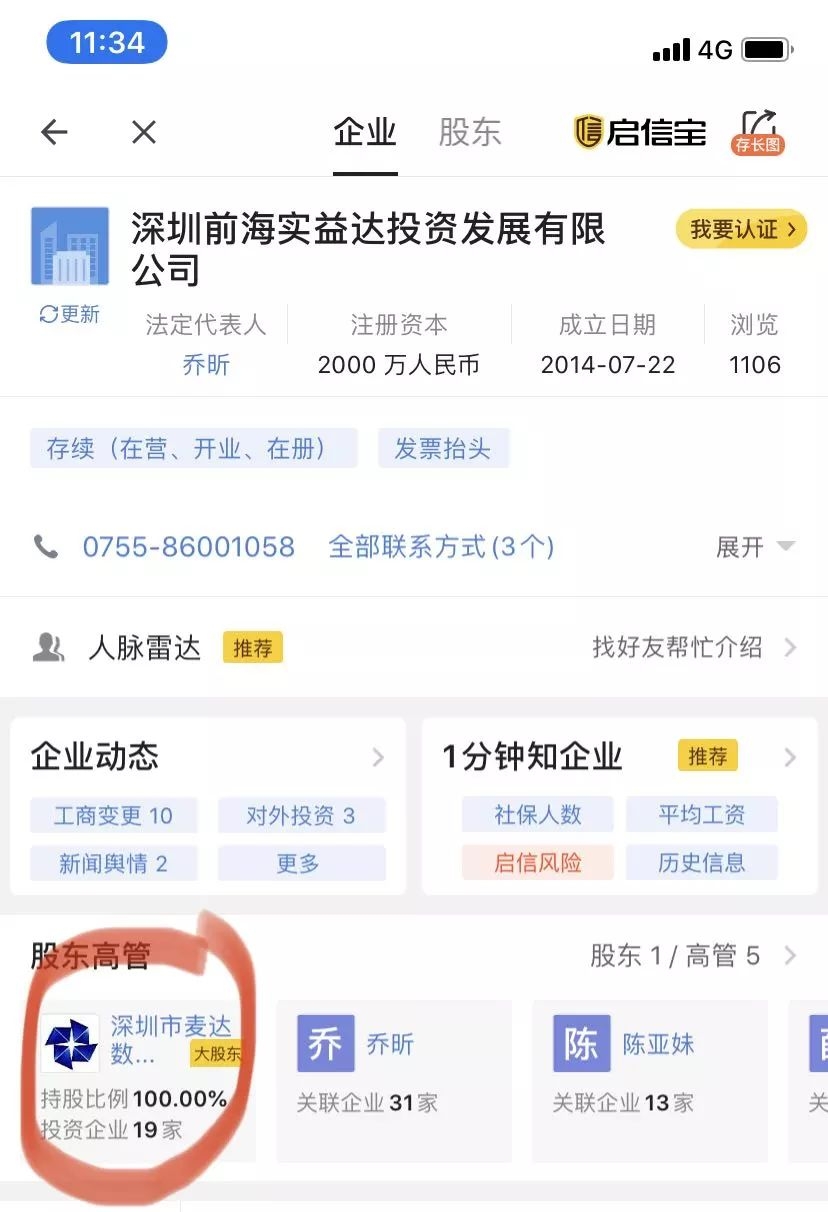View 新闻舆情 2
Screen dimensions: 828x1212
(113, 863)
